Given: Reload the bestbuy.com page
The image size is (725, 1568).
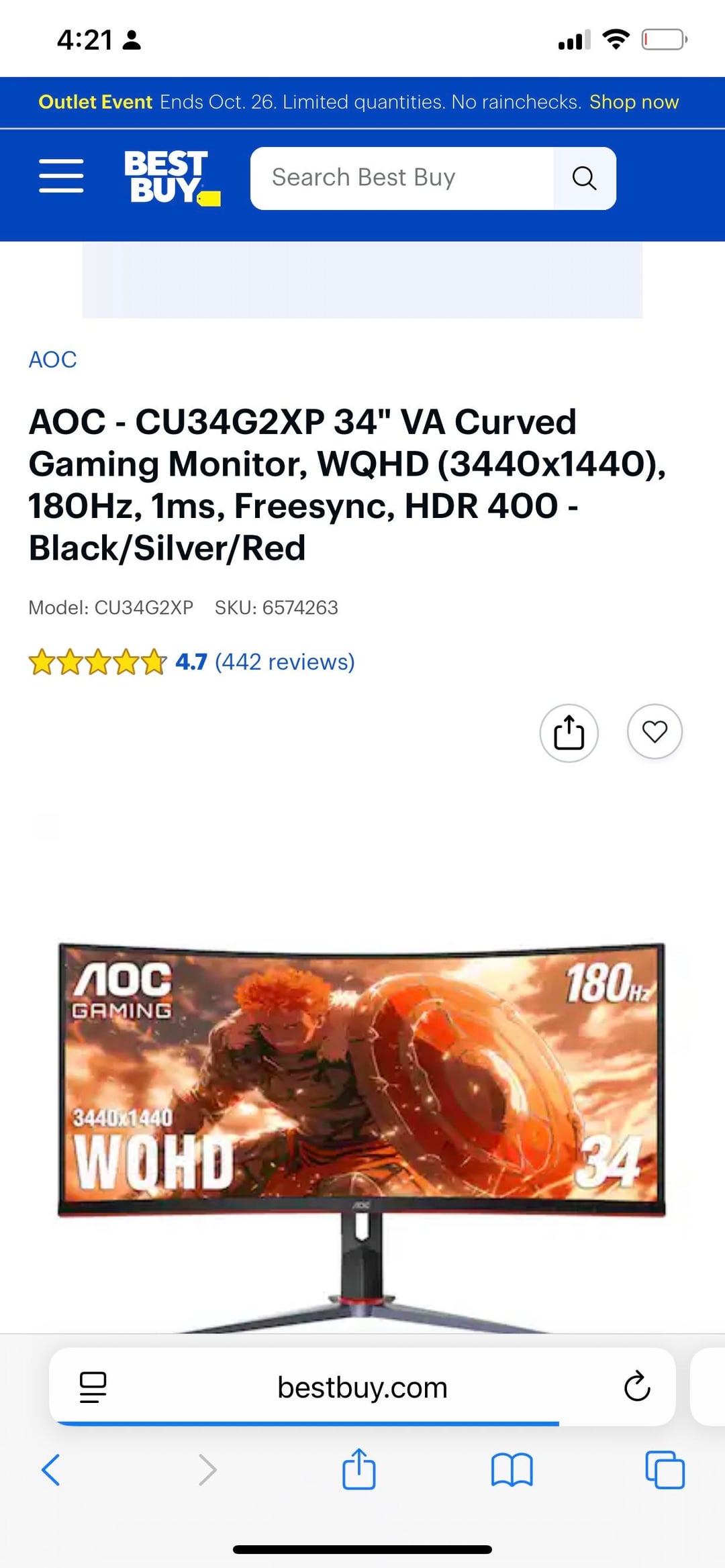Looking at the screenshot, I should pos(636,1387).
